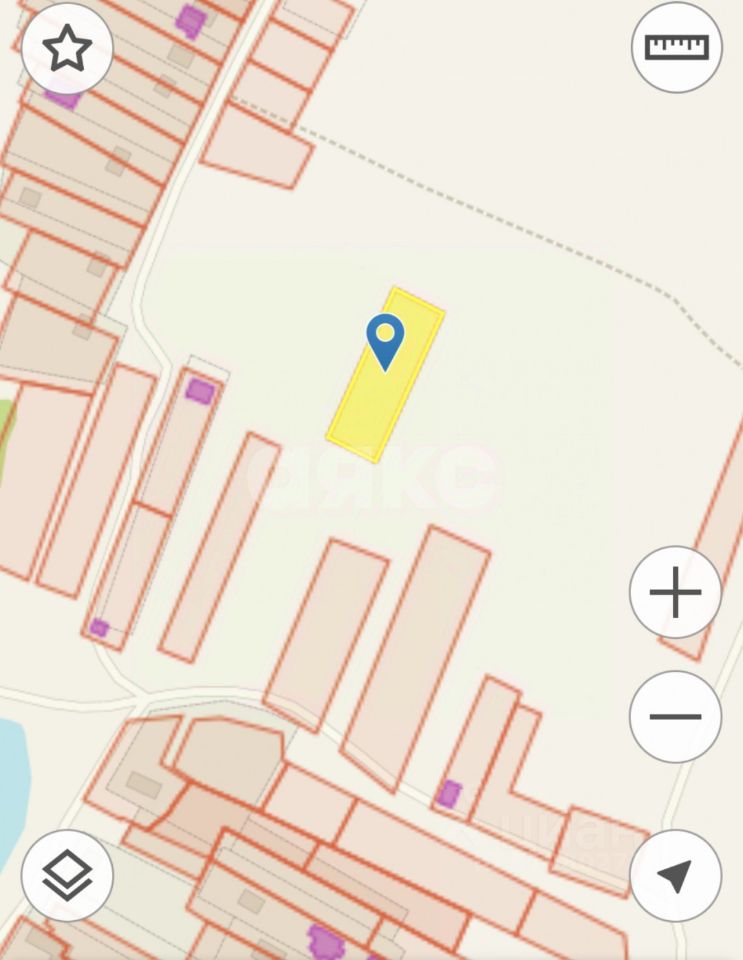
Task: Zoom in on the map
Action: (x=675, y=592)
